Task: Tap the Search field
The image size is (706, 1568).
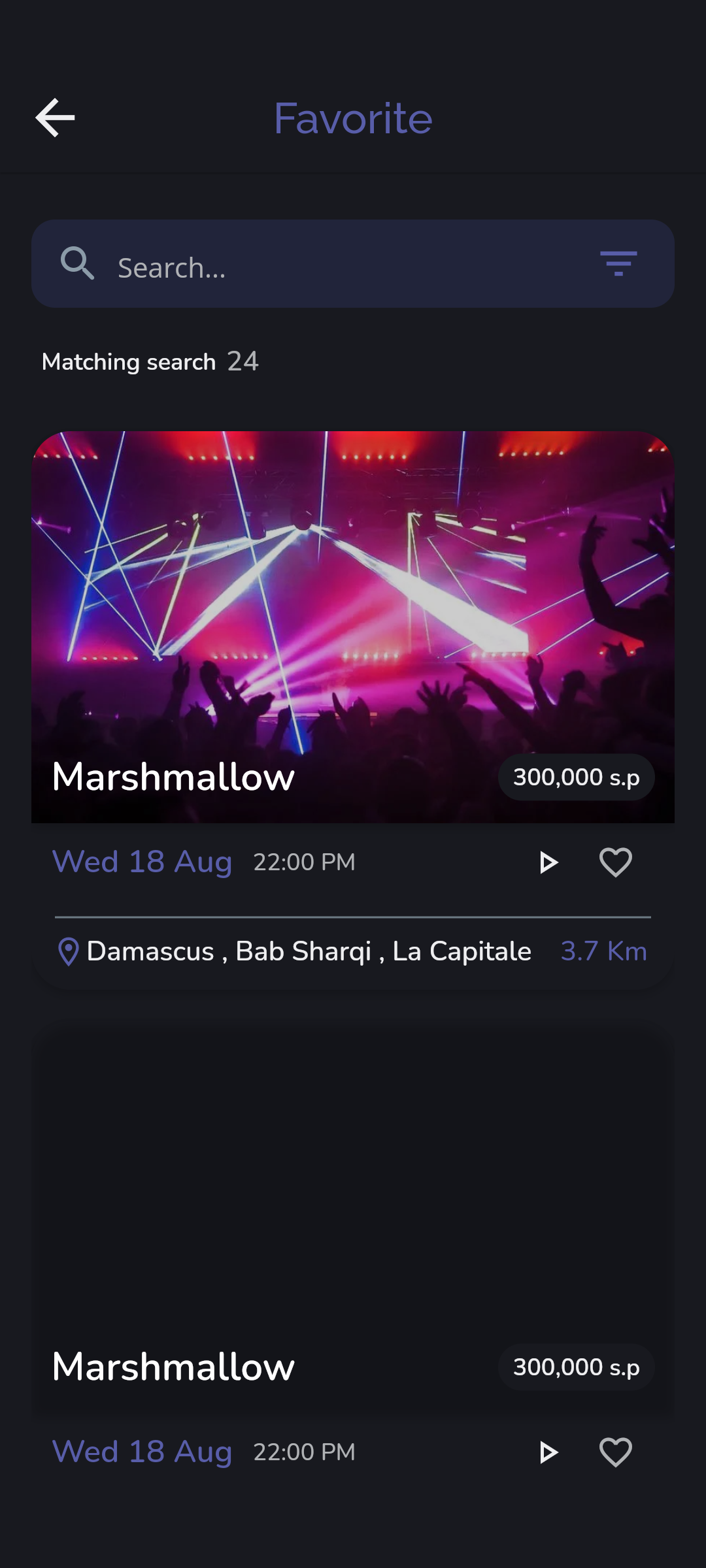Action: (340, 267)
